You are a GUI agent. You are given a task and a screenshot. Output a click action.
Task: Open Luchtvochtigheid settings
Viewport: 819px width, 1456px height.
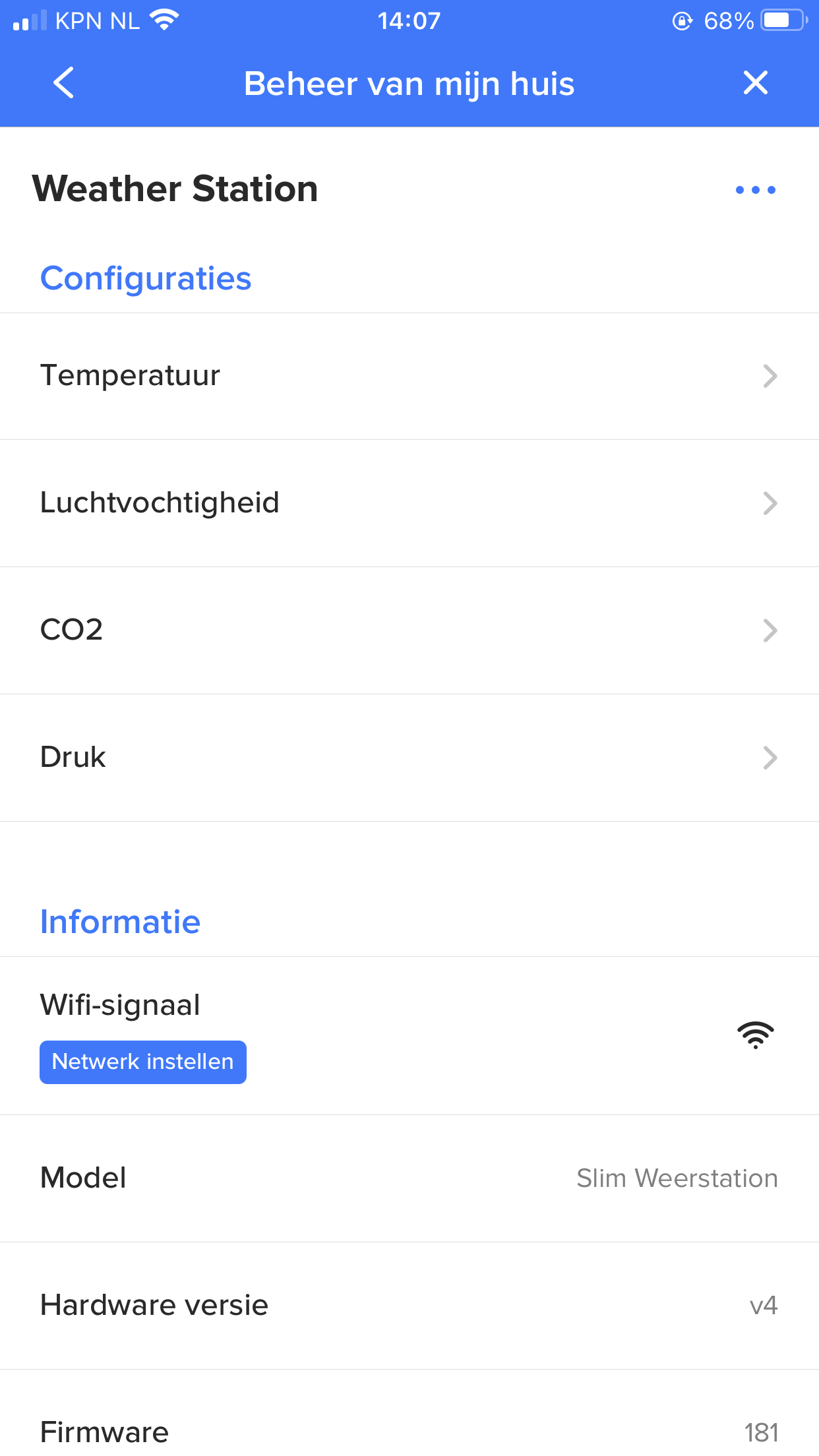click(409, 504)
